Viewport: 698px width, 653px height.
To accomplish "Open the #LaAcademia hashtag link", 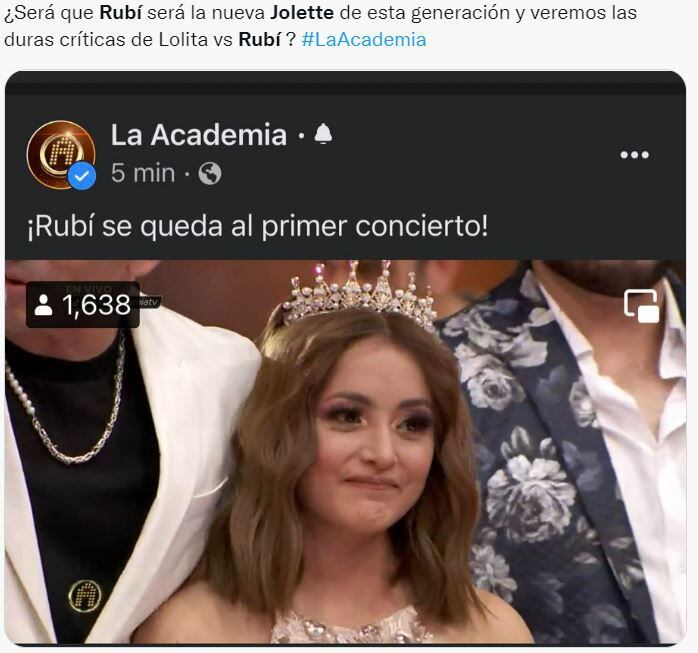I will tap(363, 40).
